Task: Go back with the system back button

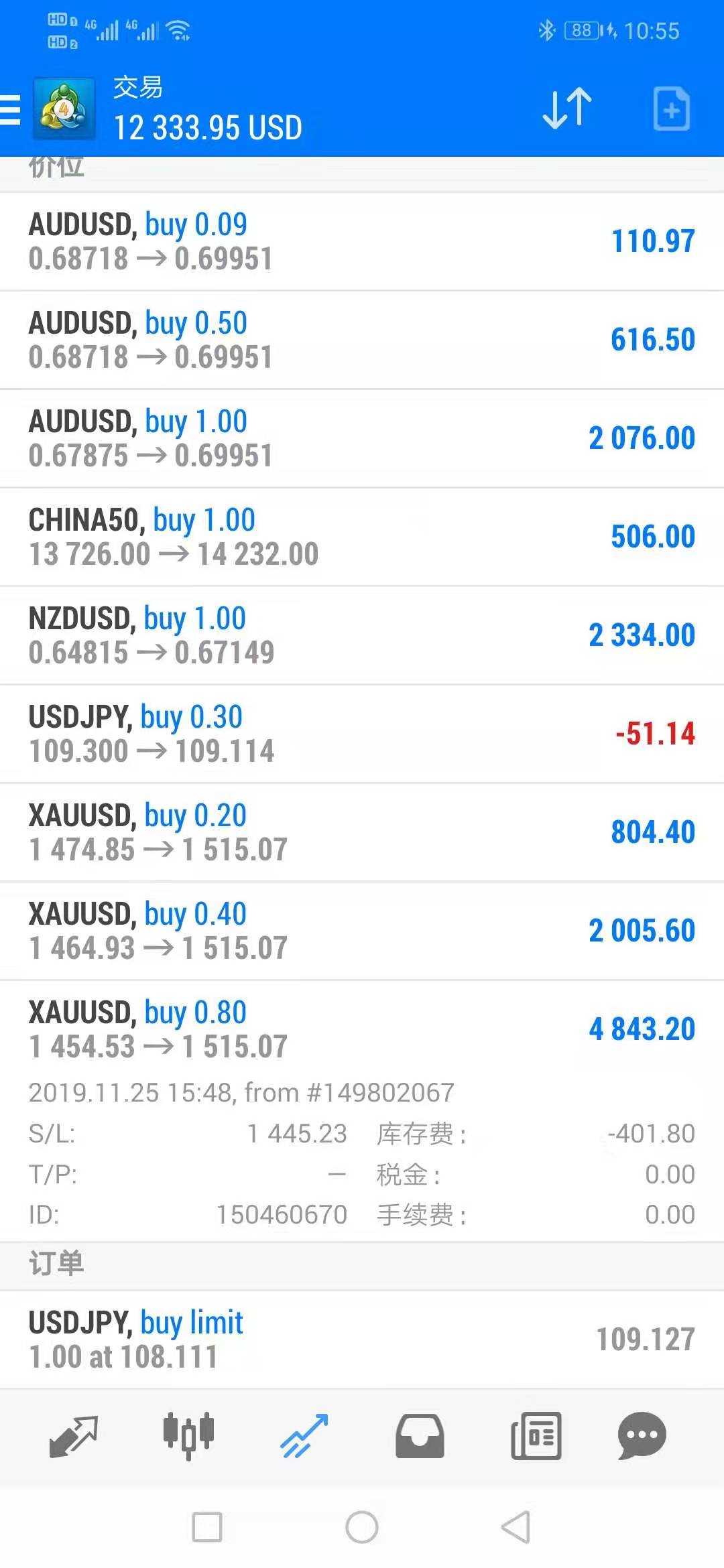Action: point(516,1526)
